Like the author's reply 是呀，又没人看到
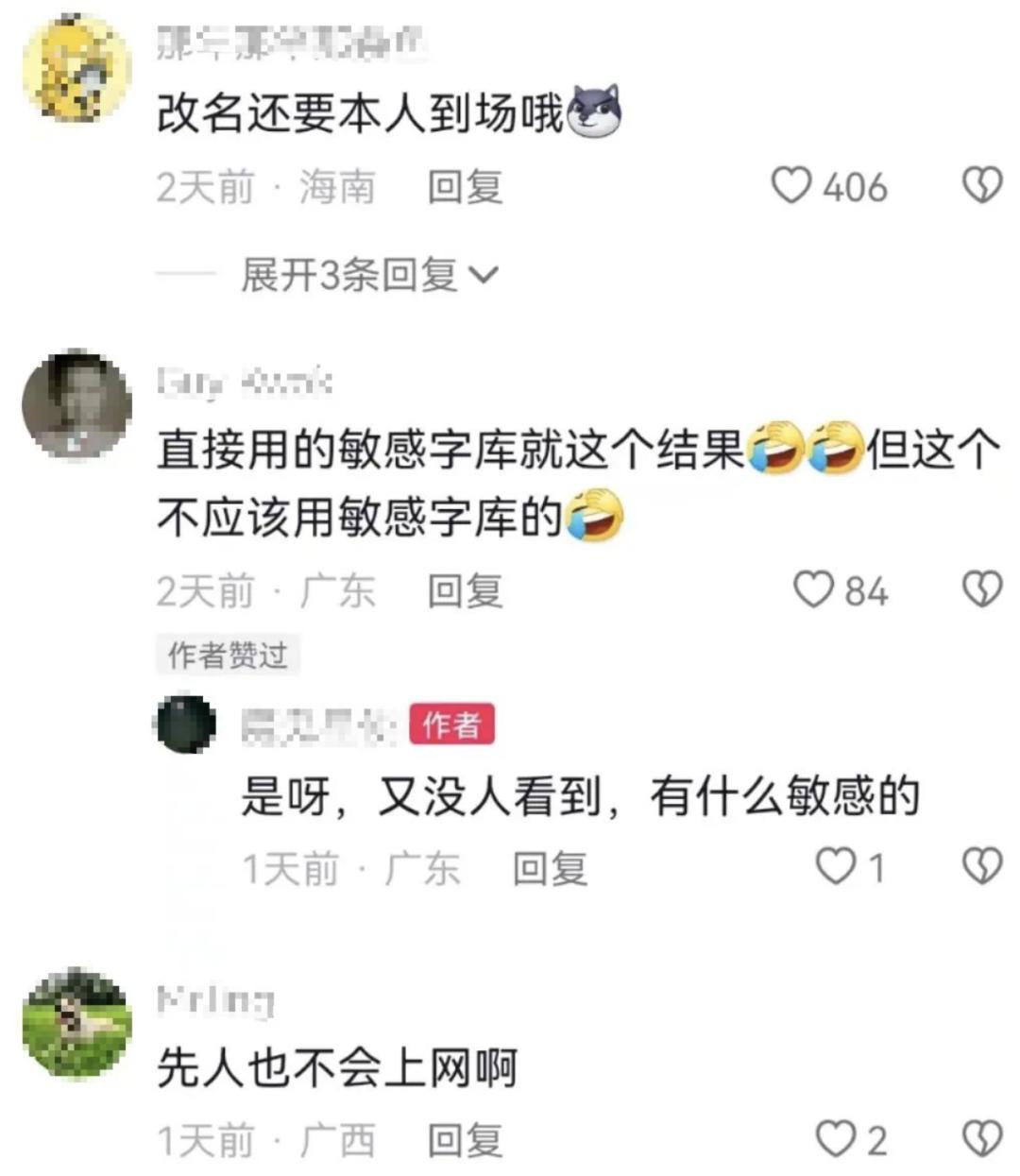The image size is (1020, 1176). [x=835, y=866]
